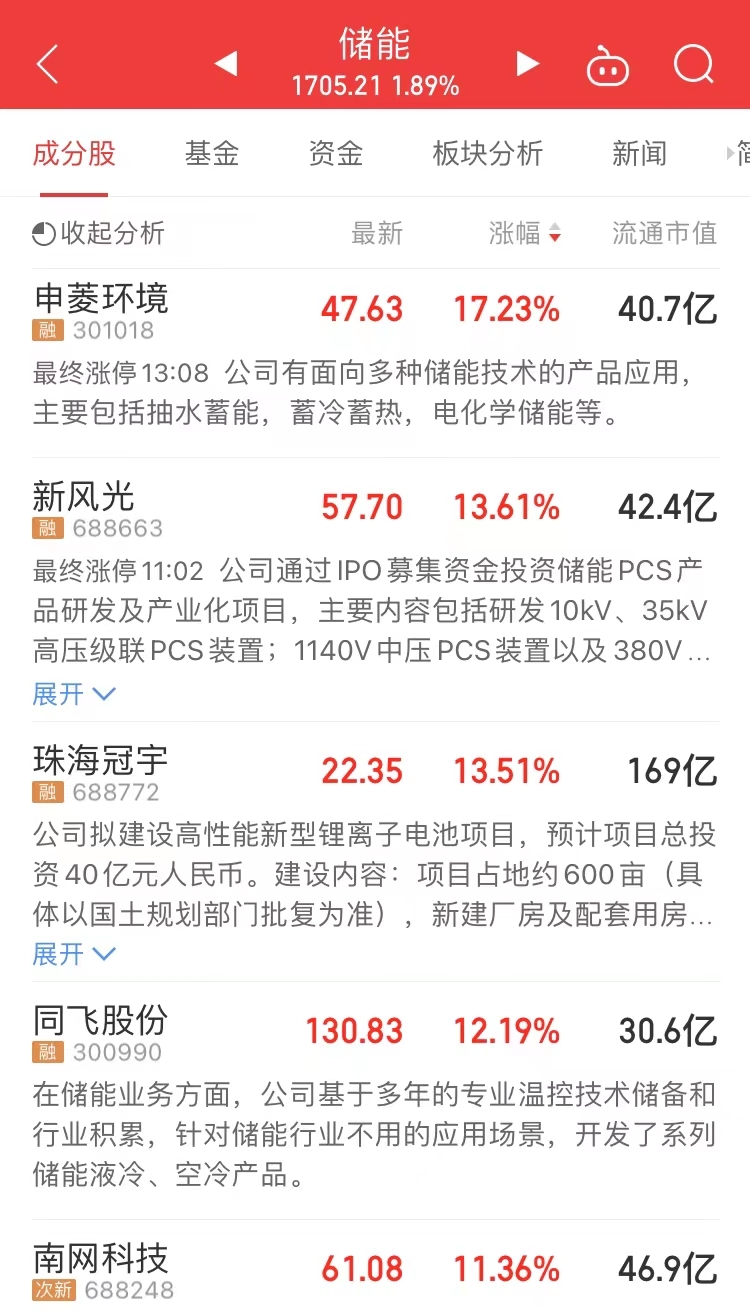Expand 展开 under 新风光 description
750x1311 pixels.
click(74, 693)
